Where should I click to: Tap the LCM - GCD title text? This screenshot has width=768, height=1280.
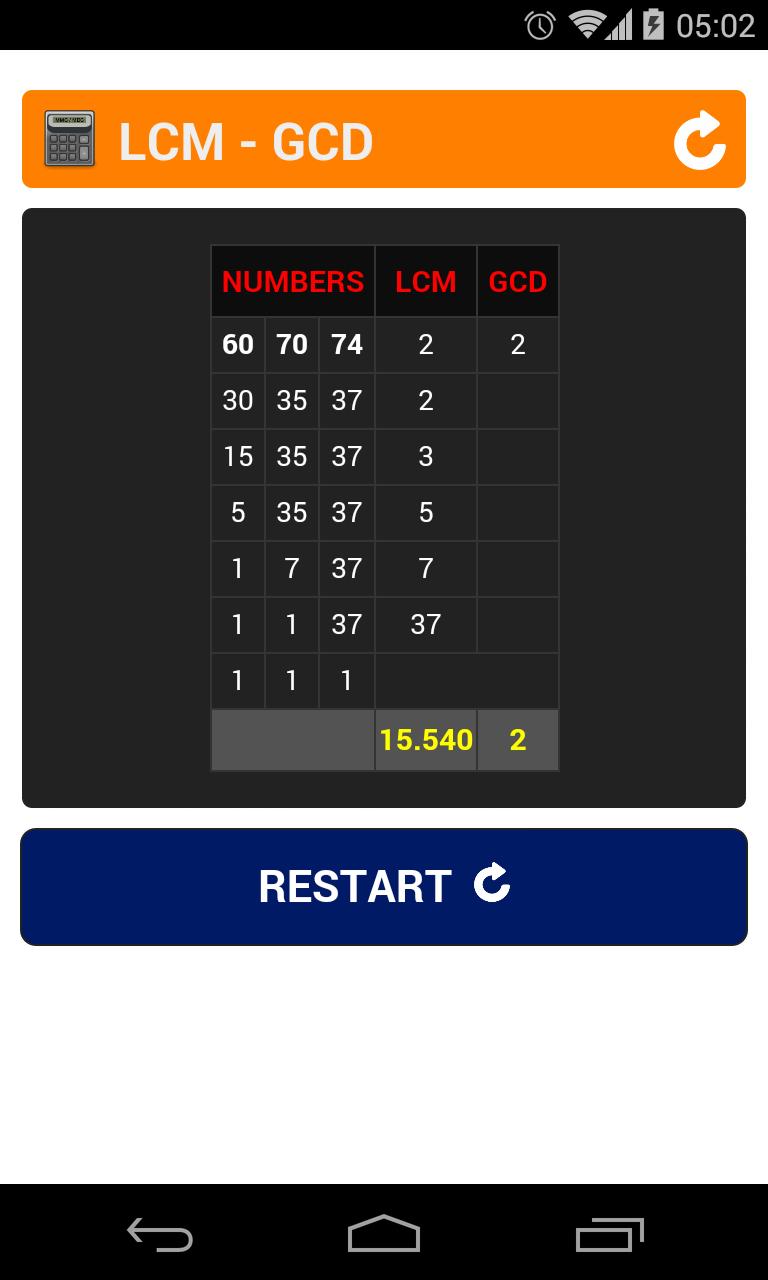[246, 140]
